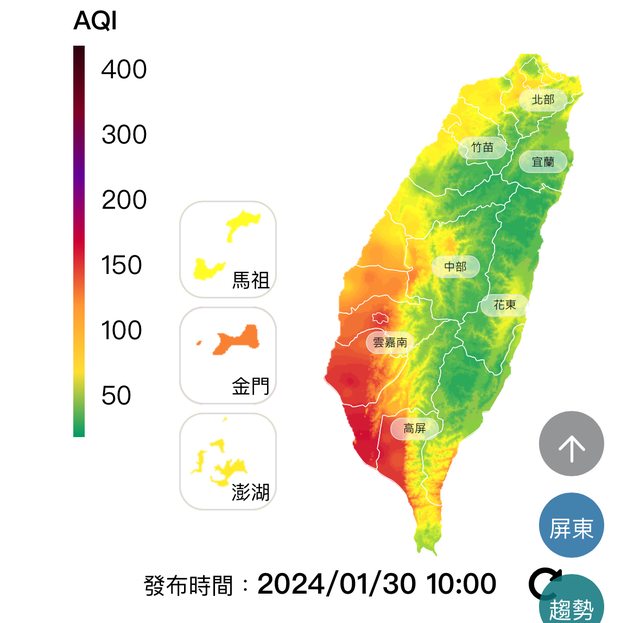This screenshot has width=640, height=623.
Task: Open the 馬祖 island tile
Action: click(x=227, y=249)
